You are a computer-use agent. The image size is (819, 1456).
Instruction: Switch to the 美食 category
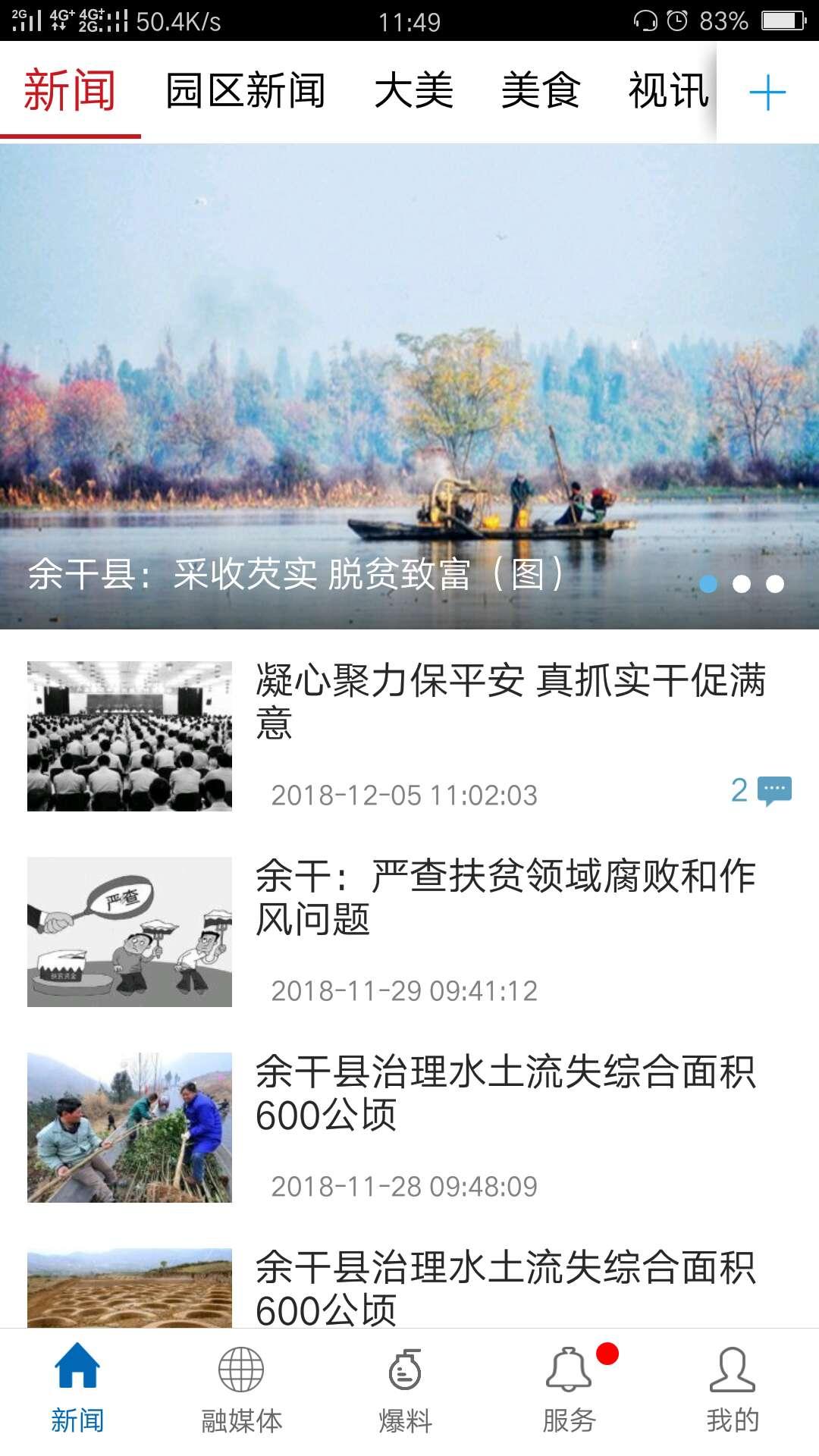541,90
